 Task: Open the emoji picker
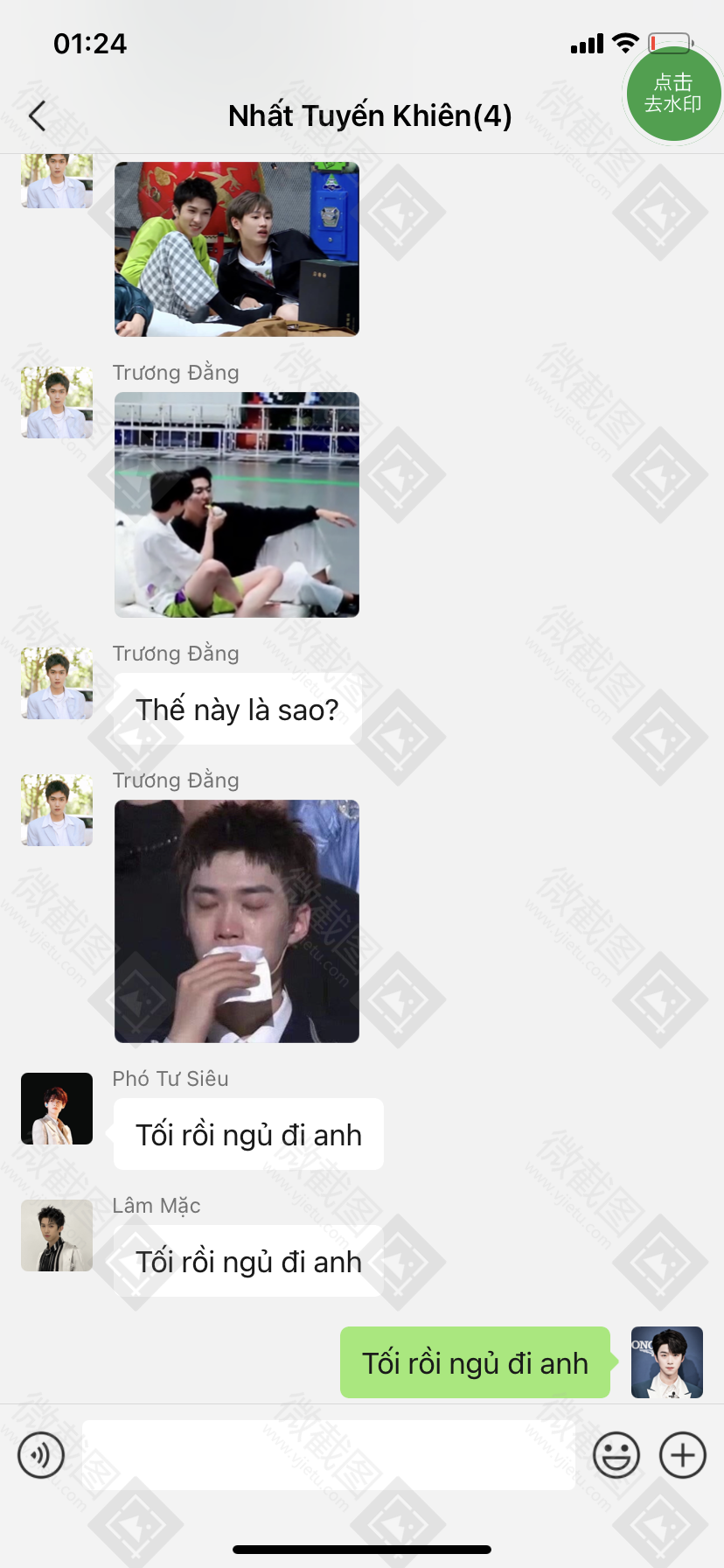coord(616,1455)
